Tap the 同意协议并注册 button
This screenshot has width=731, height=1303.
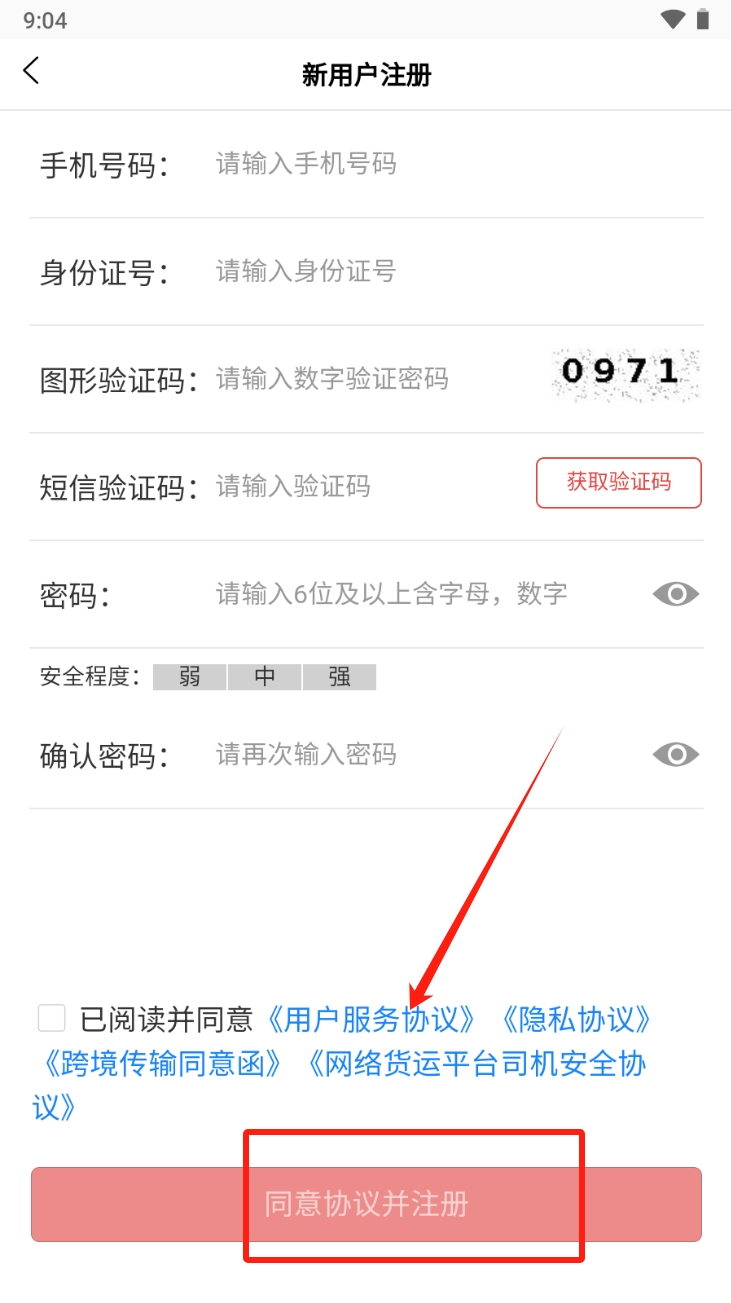point(366,1203)
